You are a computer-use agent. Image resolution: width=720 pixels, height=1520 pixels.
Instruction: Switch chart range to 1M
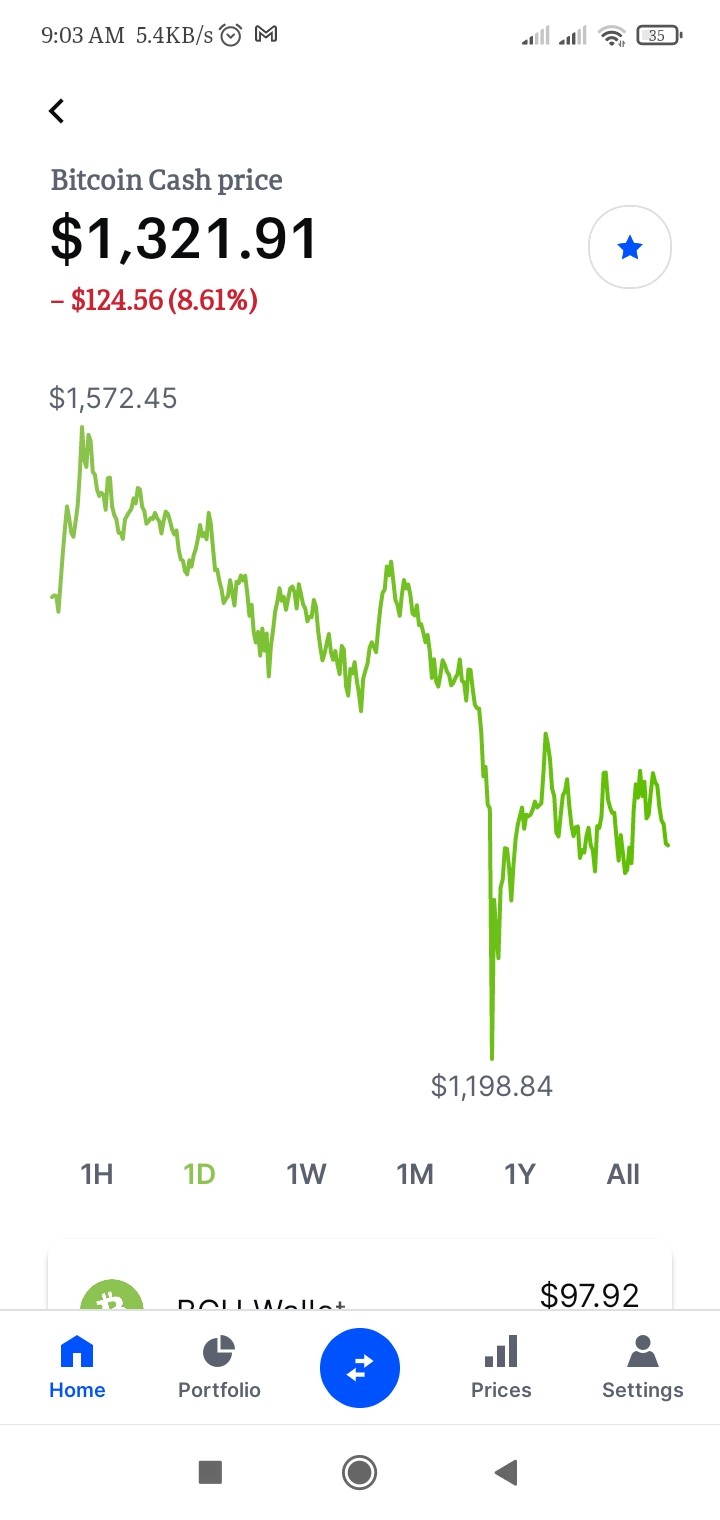point(415,1174)
